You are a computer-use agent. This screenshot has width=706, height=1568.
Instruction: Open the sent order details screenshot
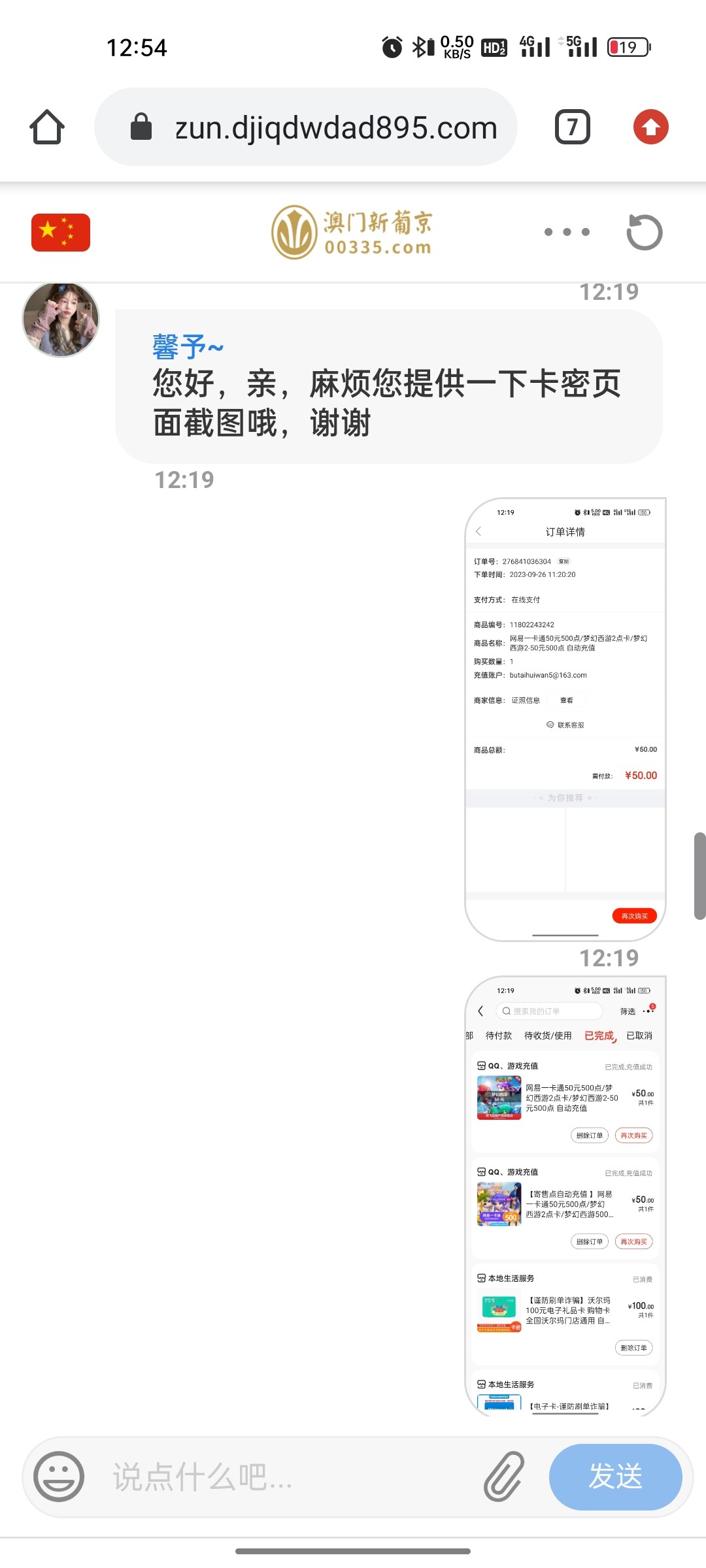pos(565,719)
